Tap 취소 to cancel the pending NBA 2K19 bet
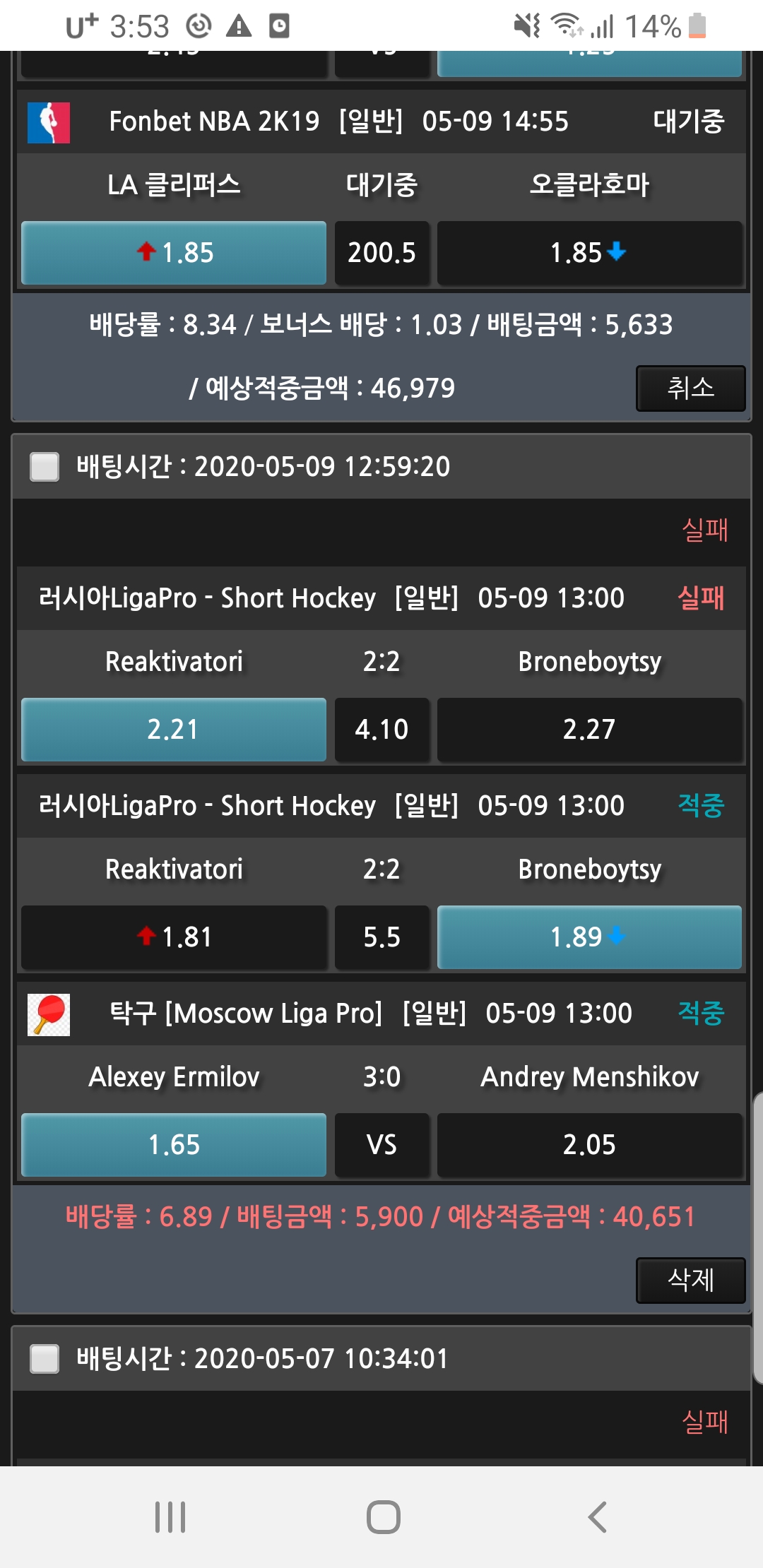Screen dimensions: 763x1568 (x=690, y=388)
